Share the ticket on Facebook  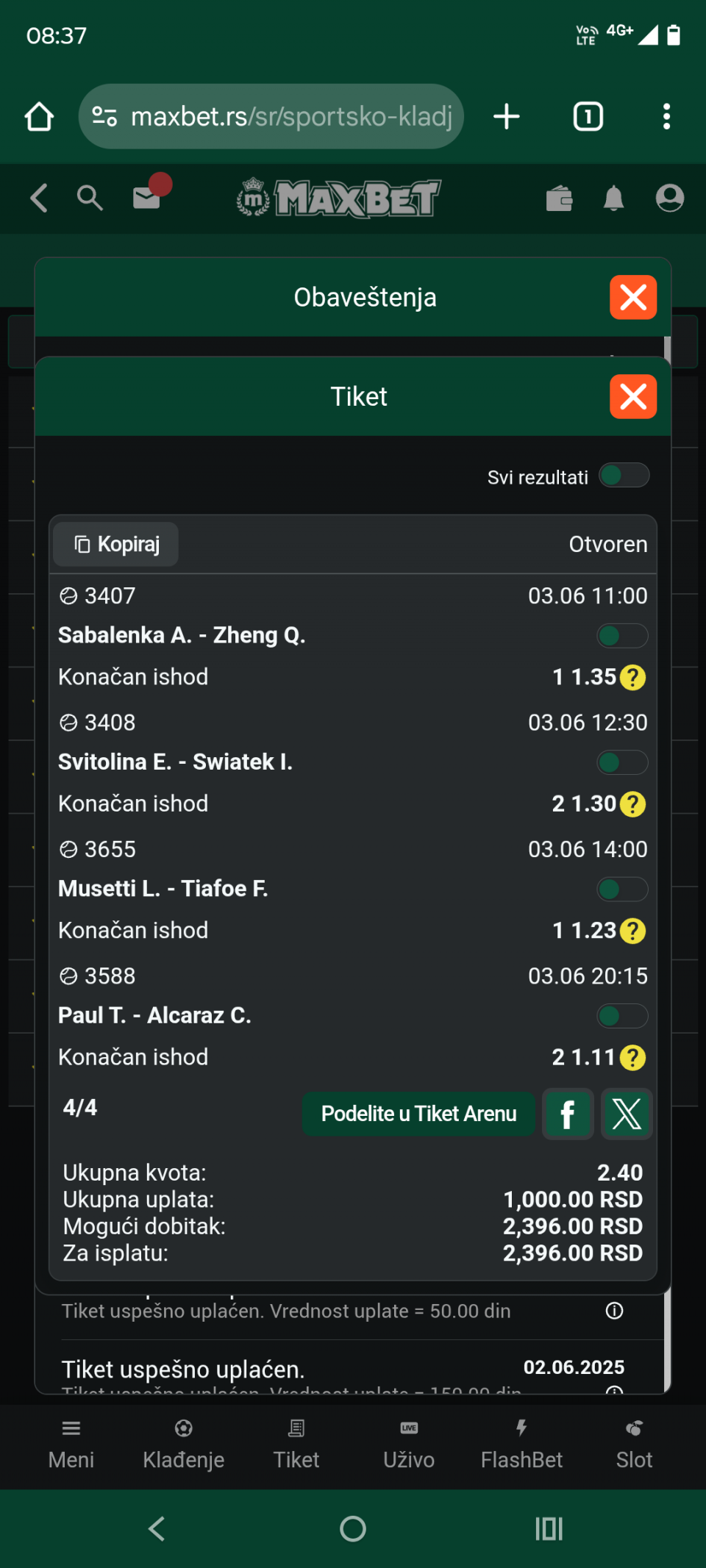[x=568, y=1114]
